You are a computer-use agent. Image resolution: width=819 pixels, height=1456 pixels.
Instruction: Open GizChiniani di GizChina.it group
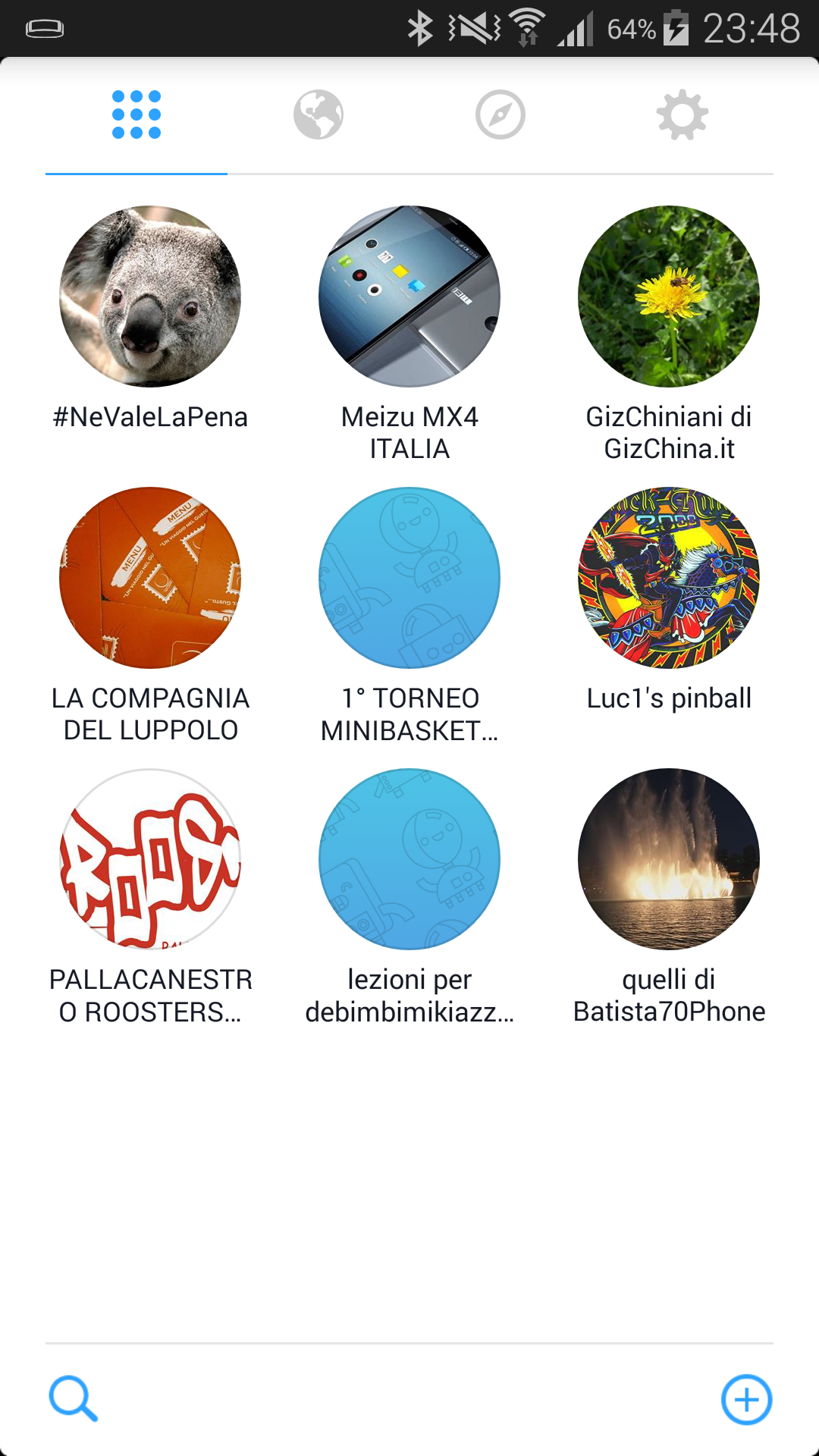pos(669,297)
